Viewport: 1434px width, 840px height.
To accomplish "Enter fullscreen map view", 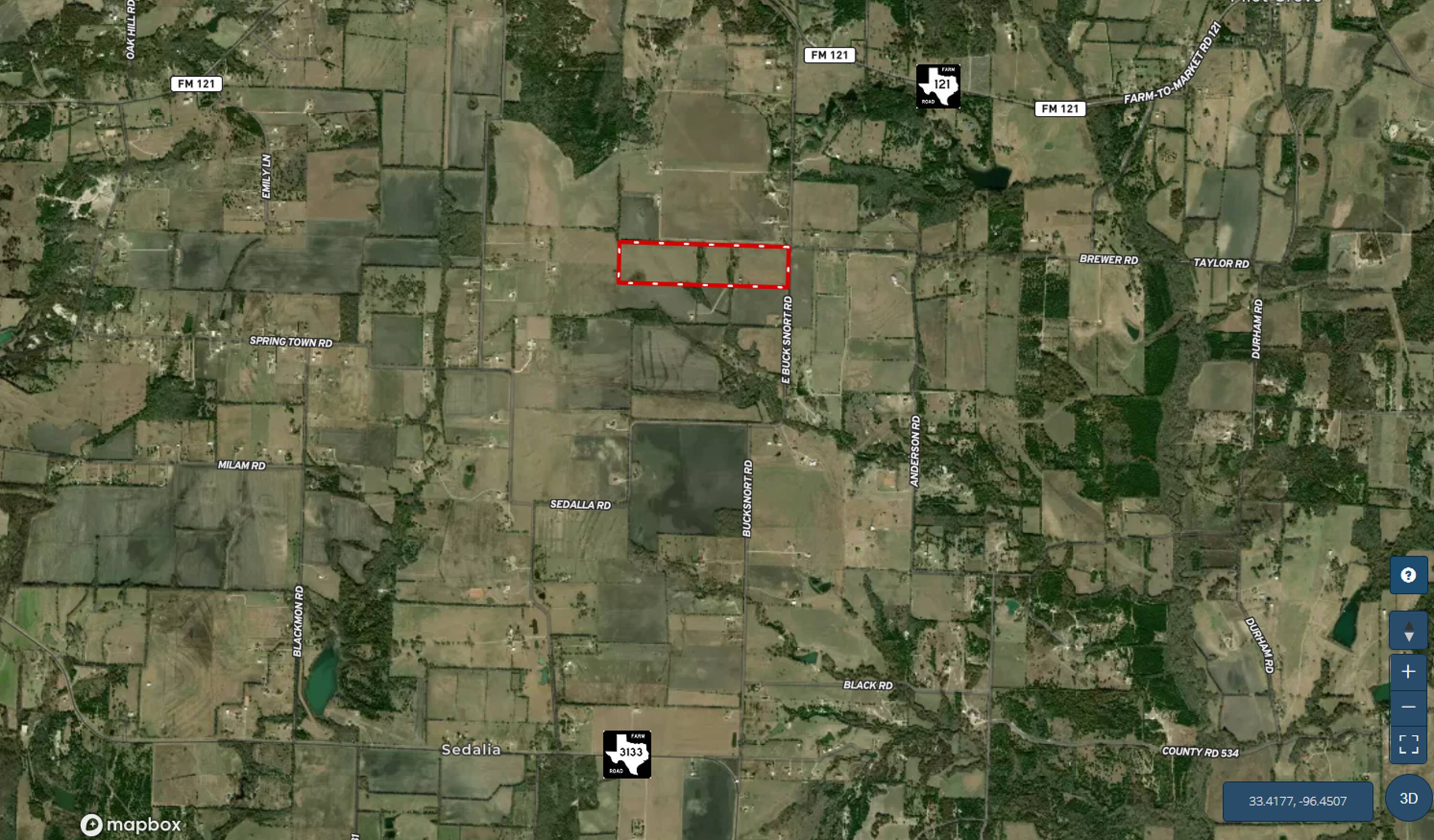I will [x=1408, y=743].
